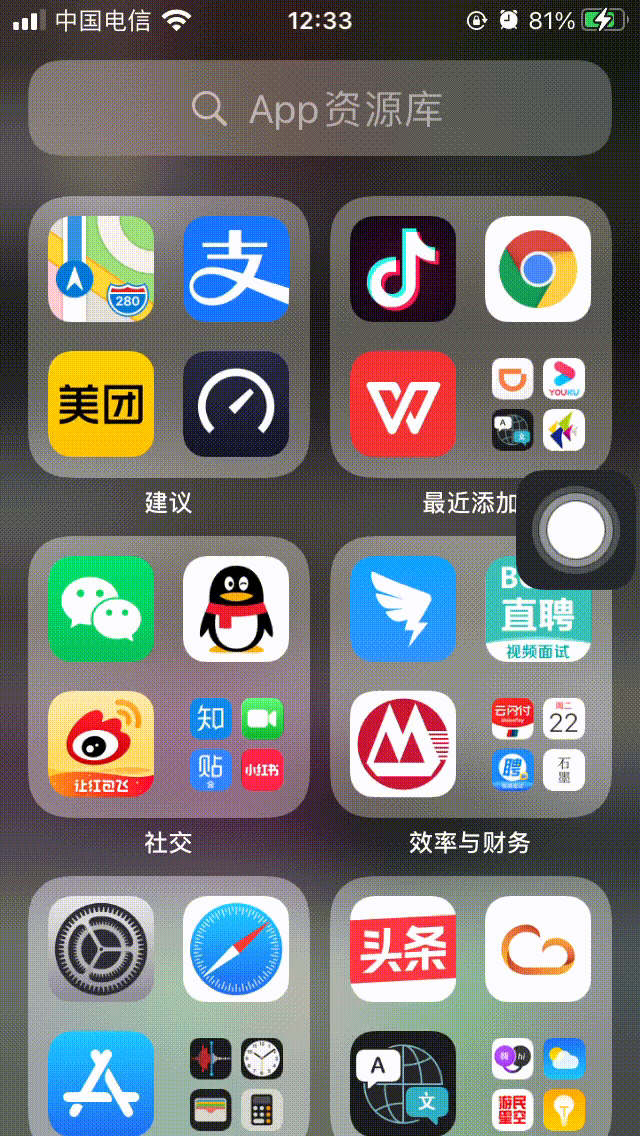Viewport: 640px width, 1136px height.
Task: Launch the TikTok app
Action: click(403, 269)
